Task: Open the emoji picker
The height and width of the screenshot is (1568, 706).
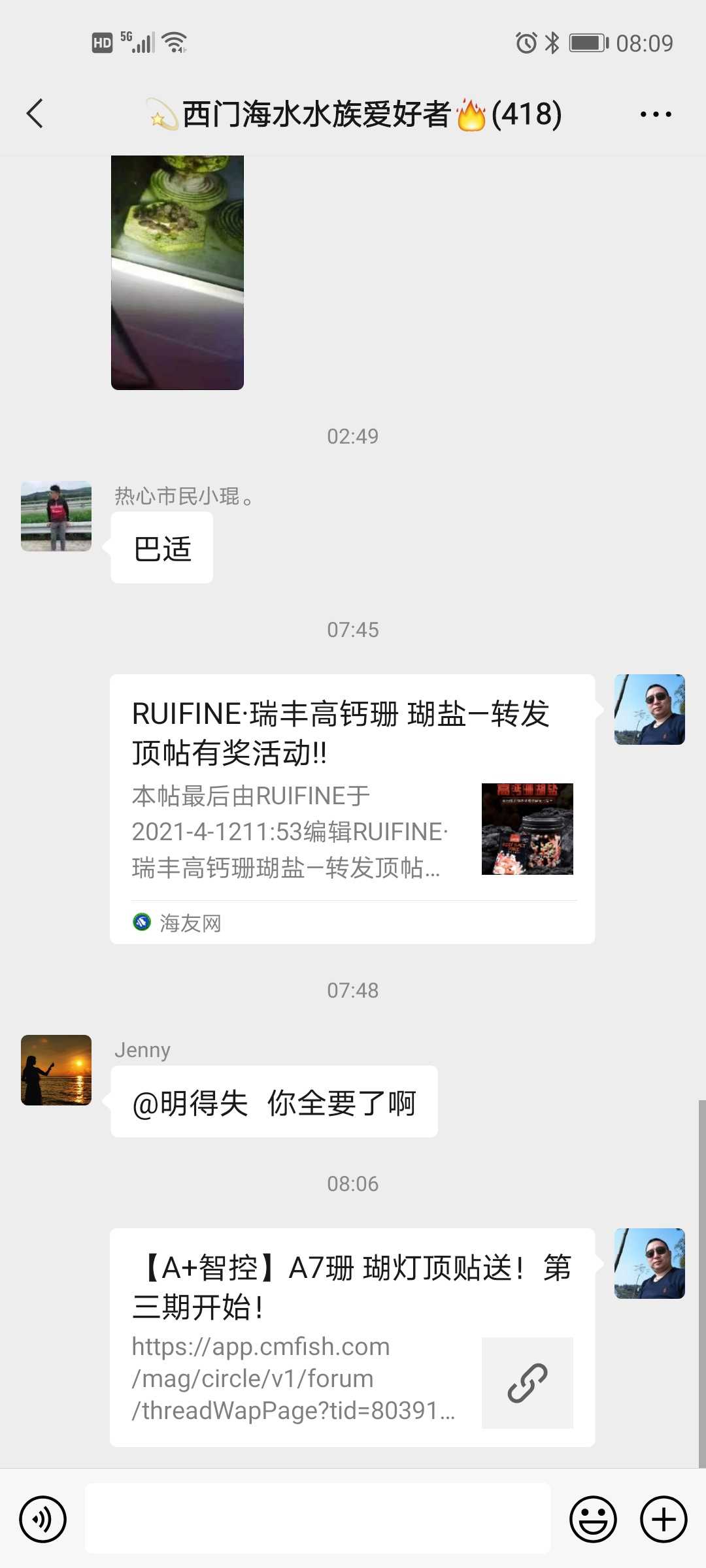Action: tap(593, 1519)
